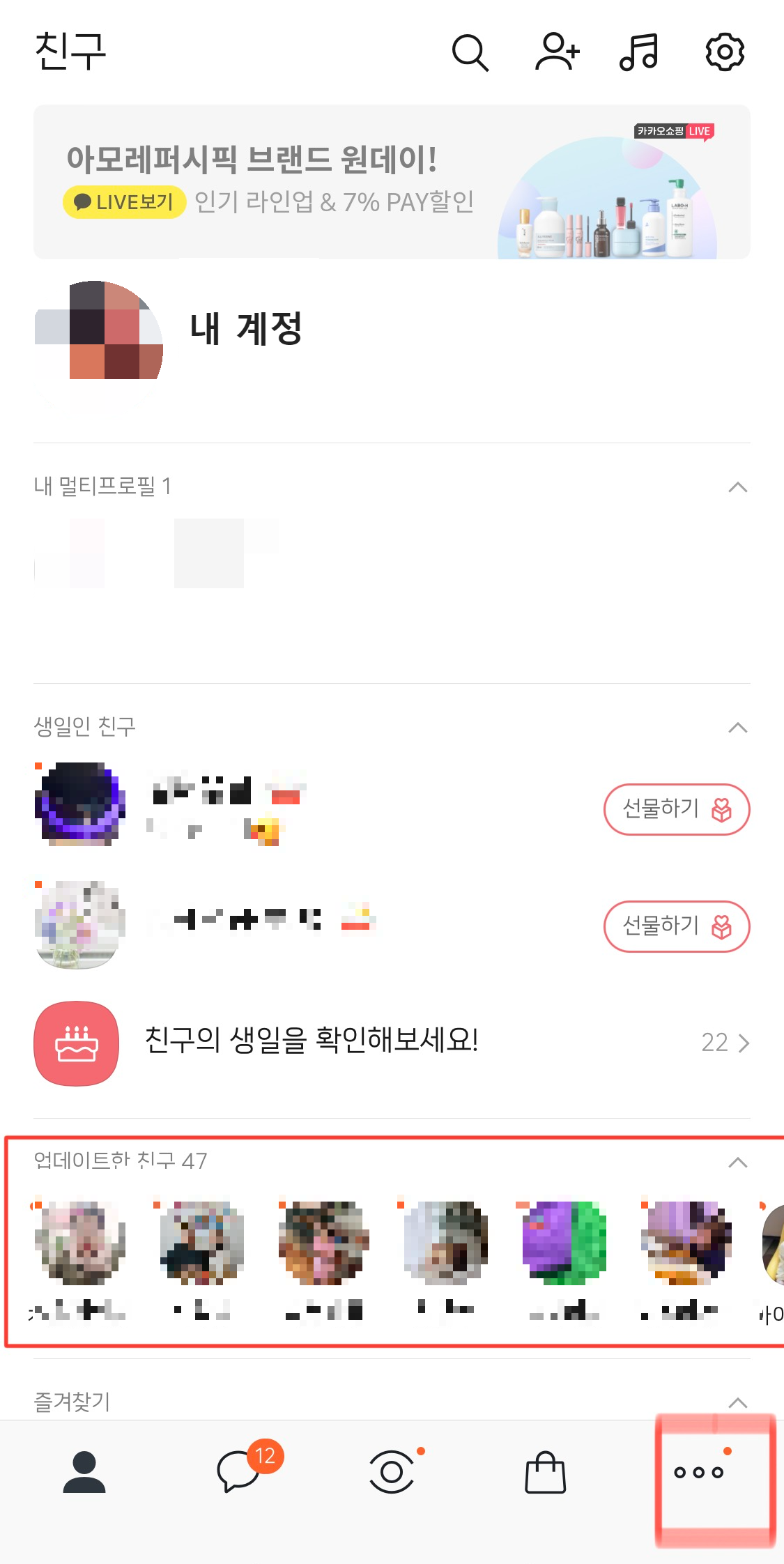This screenshot has height=1564, width=784.
Task: Select the add friend icon
Action: pyautogui.click(x=556, y=52)
